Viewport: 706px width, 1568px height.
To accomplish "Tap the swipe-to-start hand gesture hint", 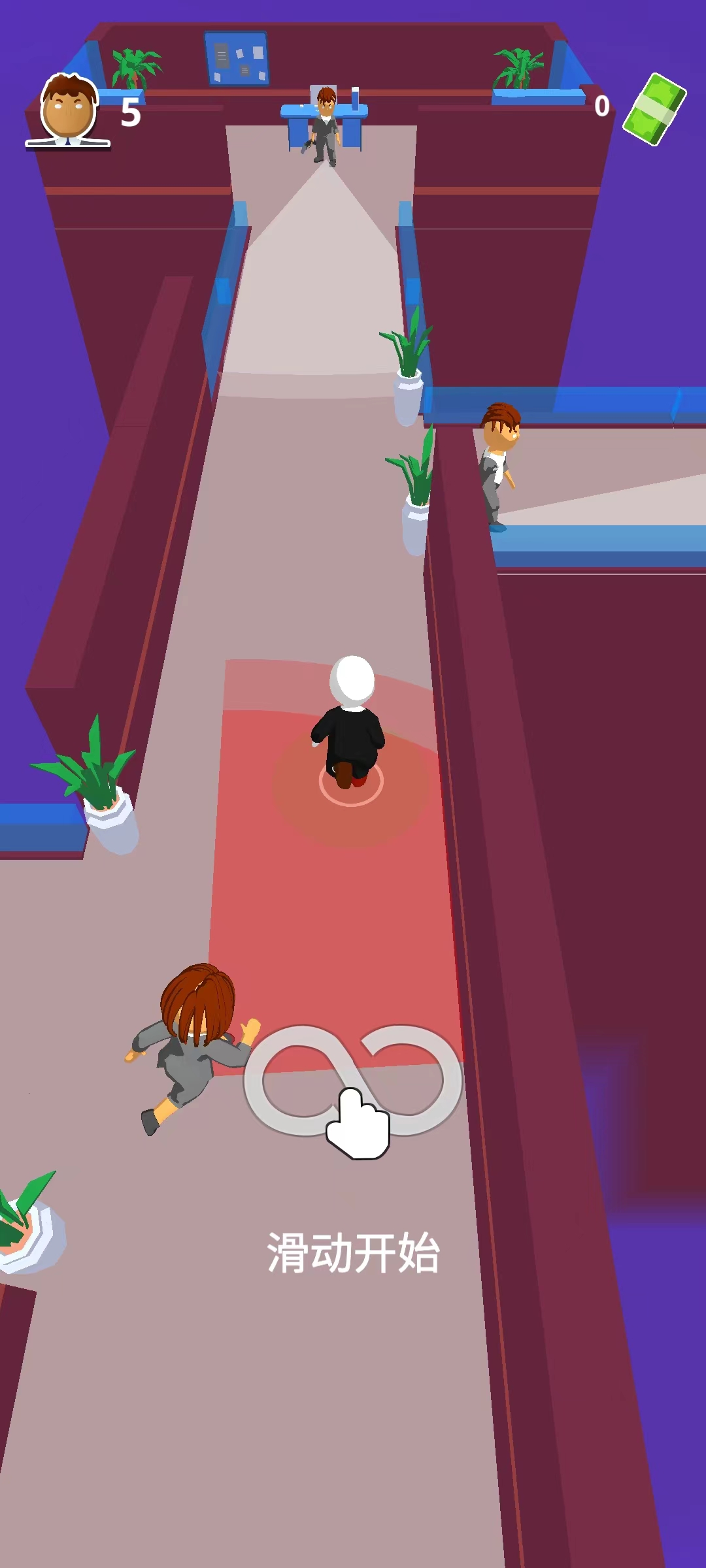I will 356,1122.
